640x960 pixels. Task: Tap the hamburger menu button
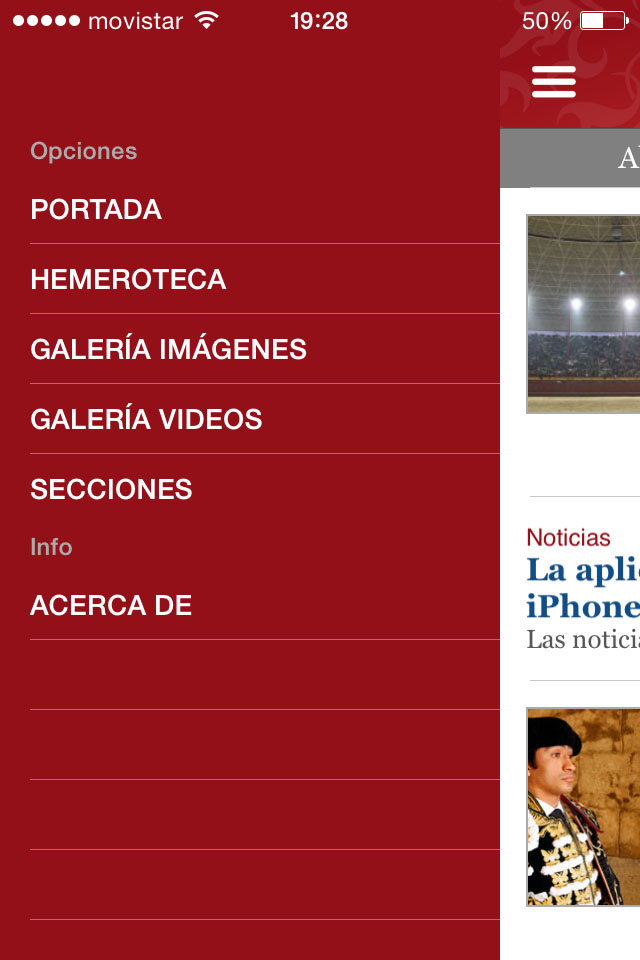click(553, 81)
